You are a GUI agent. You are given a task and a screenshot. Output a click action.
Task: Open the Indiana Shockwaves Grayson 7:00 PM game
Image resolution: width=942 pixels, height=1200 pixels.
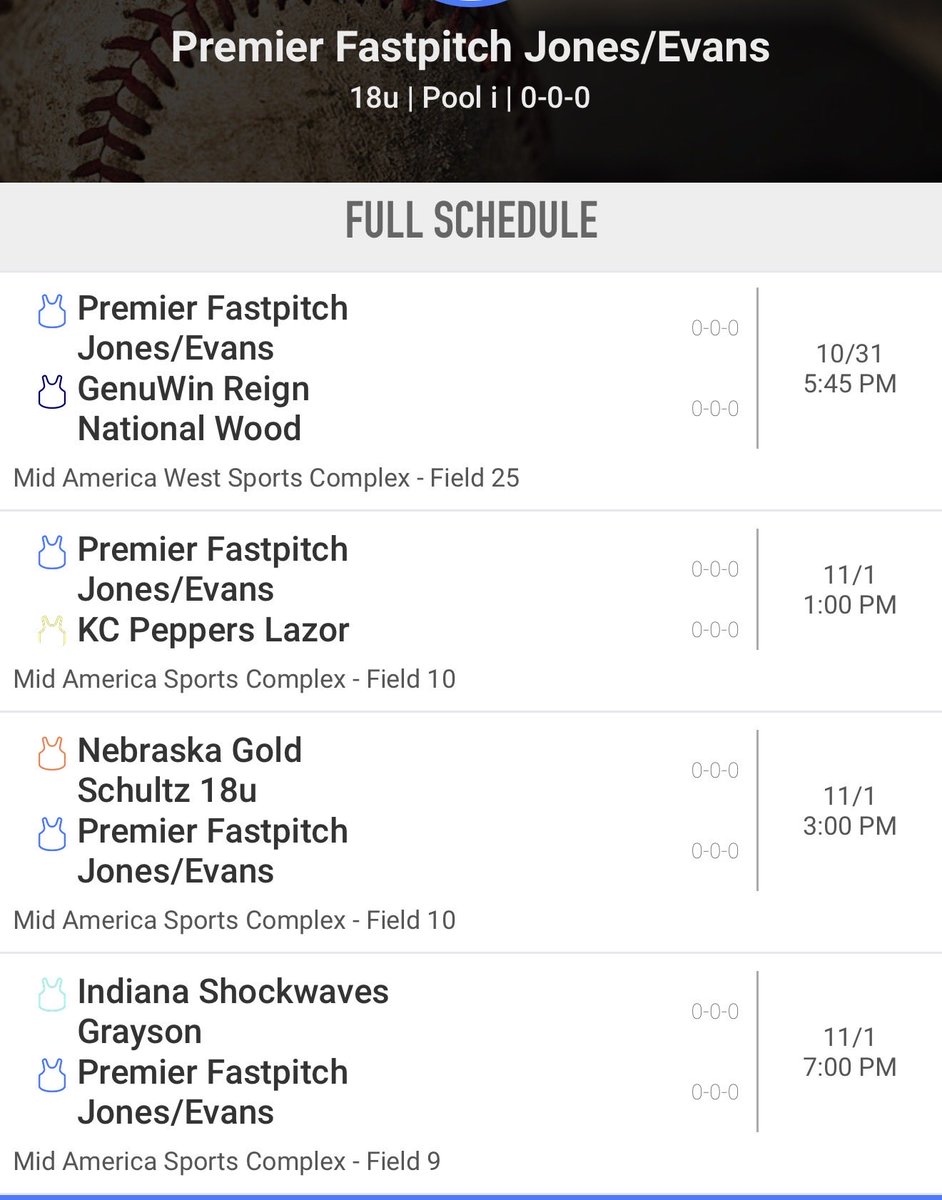[x=471, y=1073]
